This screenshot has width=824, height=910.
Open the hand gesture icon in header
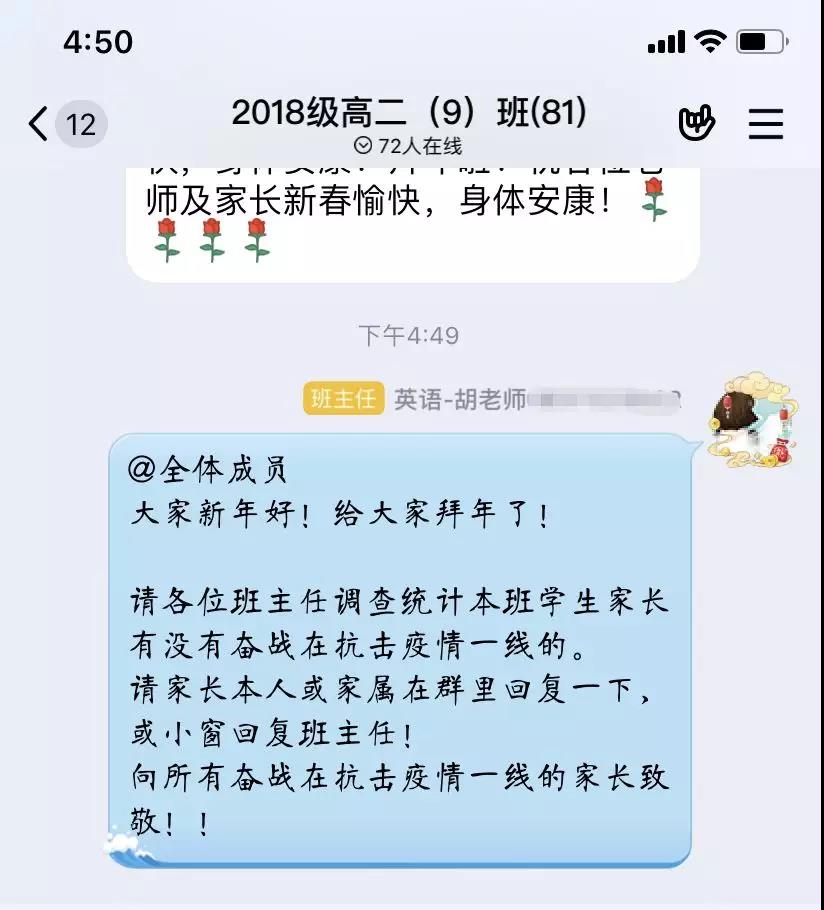pos(697,123)
